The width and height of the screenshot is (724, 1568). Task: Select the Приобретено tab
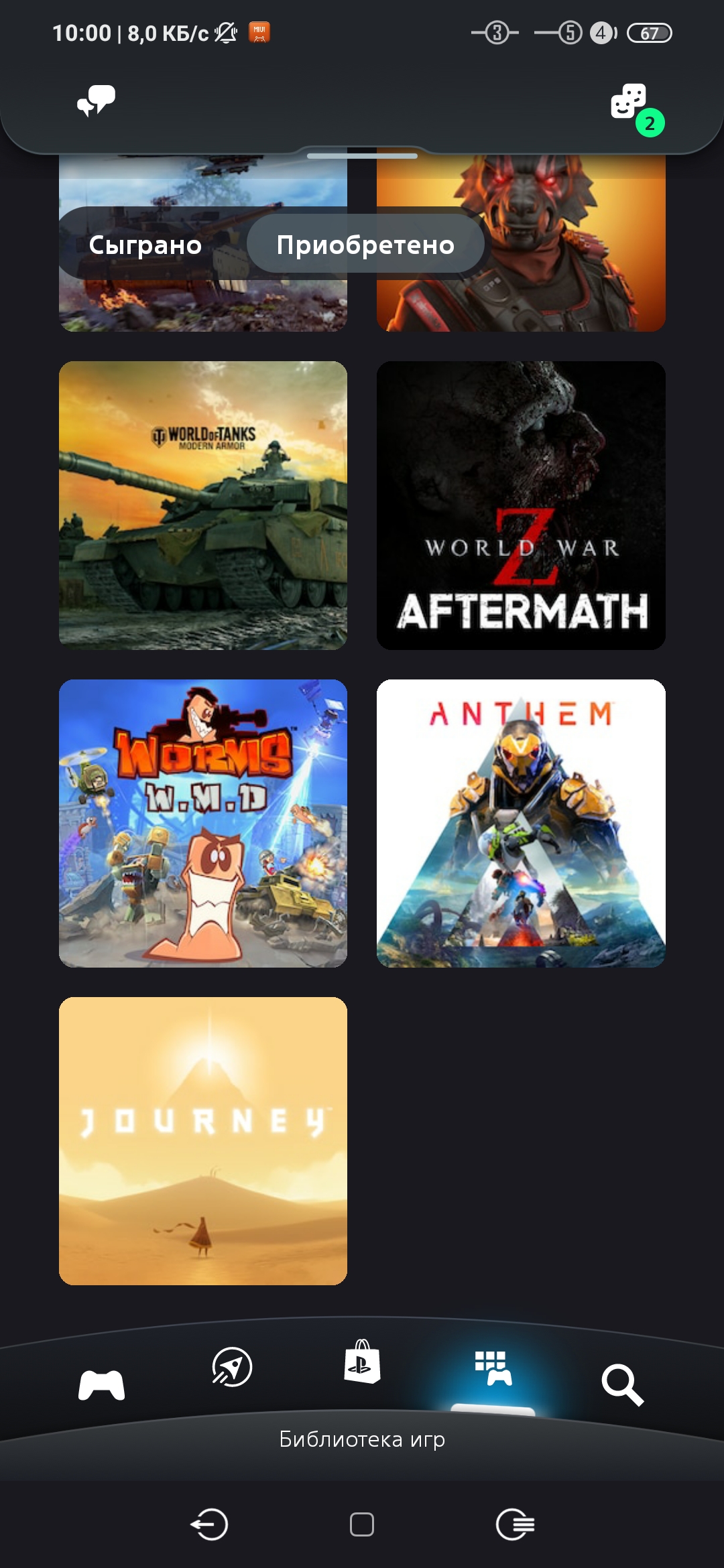point(365,245)
